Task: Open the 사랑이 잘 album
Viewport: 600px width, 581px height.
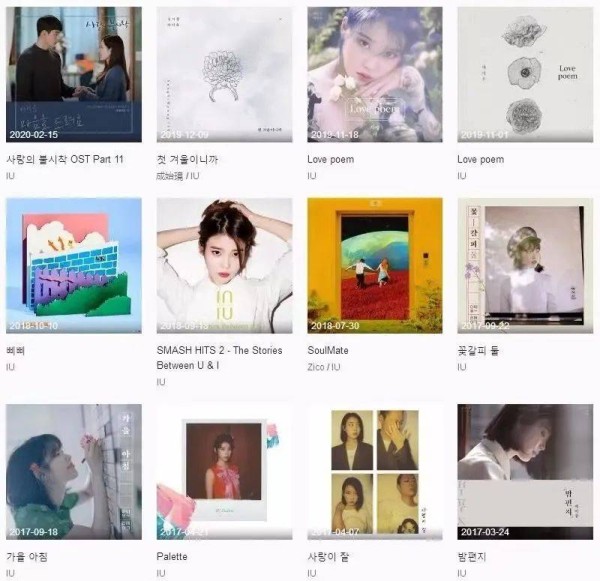Action: [x=374, y=471]
